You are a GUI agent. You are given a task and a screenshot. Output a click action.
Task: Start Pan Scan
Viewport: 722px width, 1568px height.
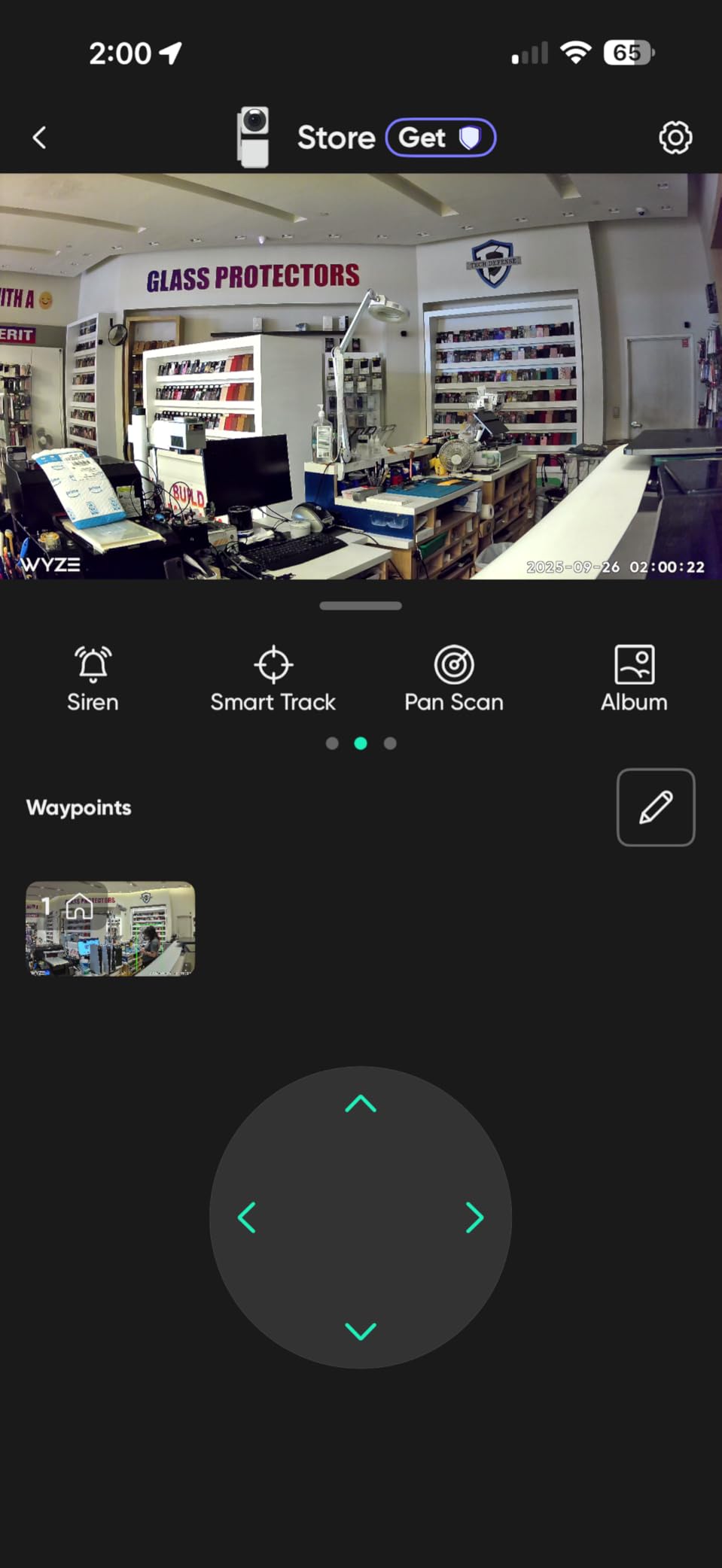click(x=453, y=679)
